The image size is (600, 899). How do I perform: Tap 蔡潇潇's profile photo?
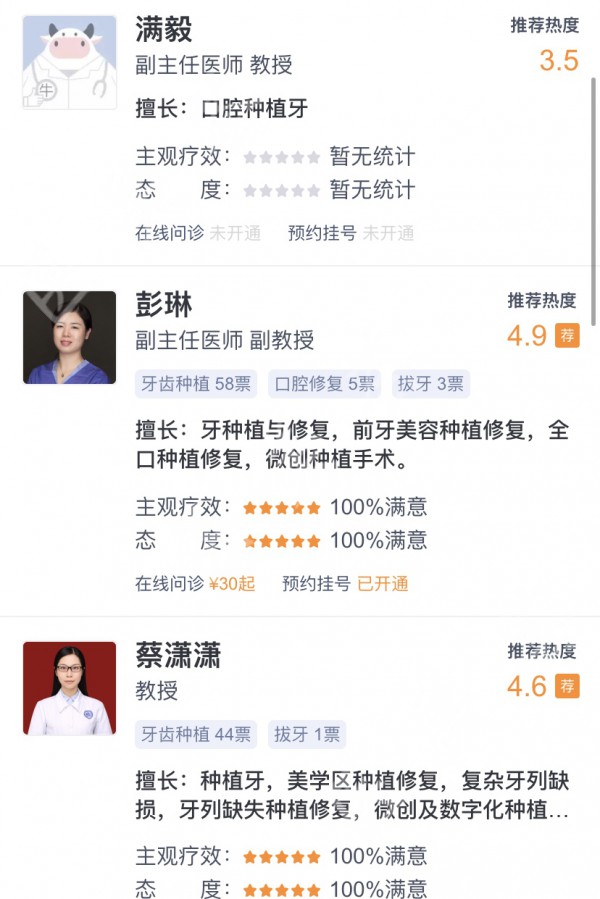pos(69,688)
